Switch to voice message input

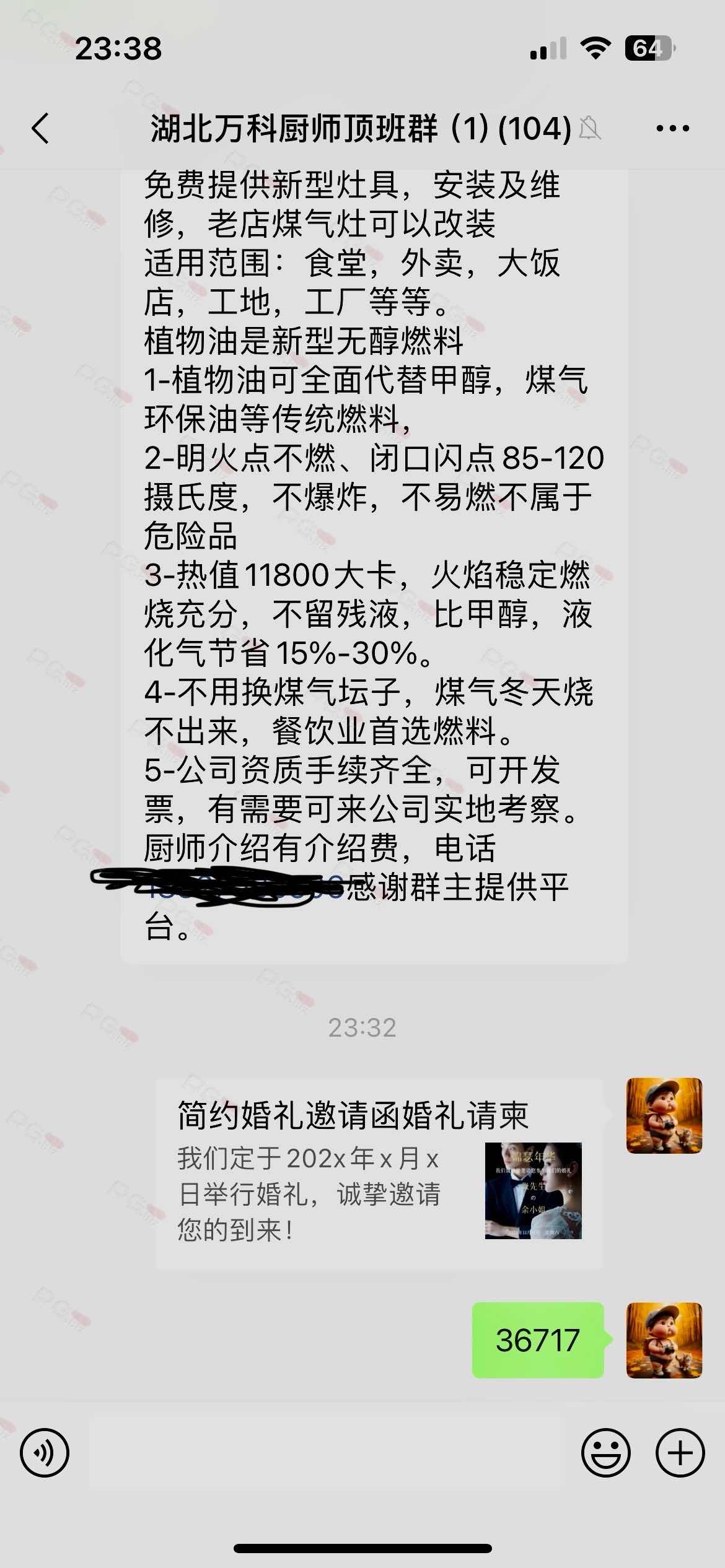(x=45, y=1452)
